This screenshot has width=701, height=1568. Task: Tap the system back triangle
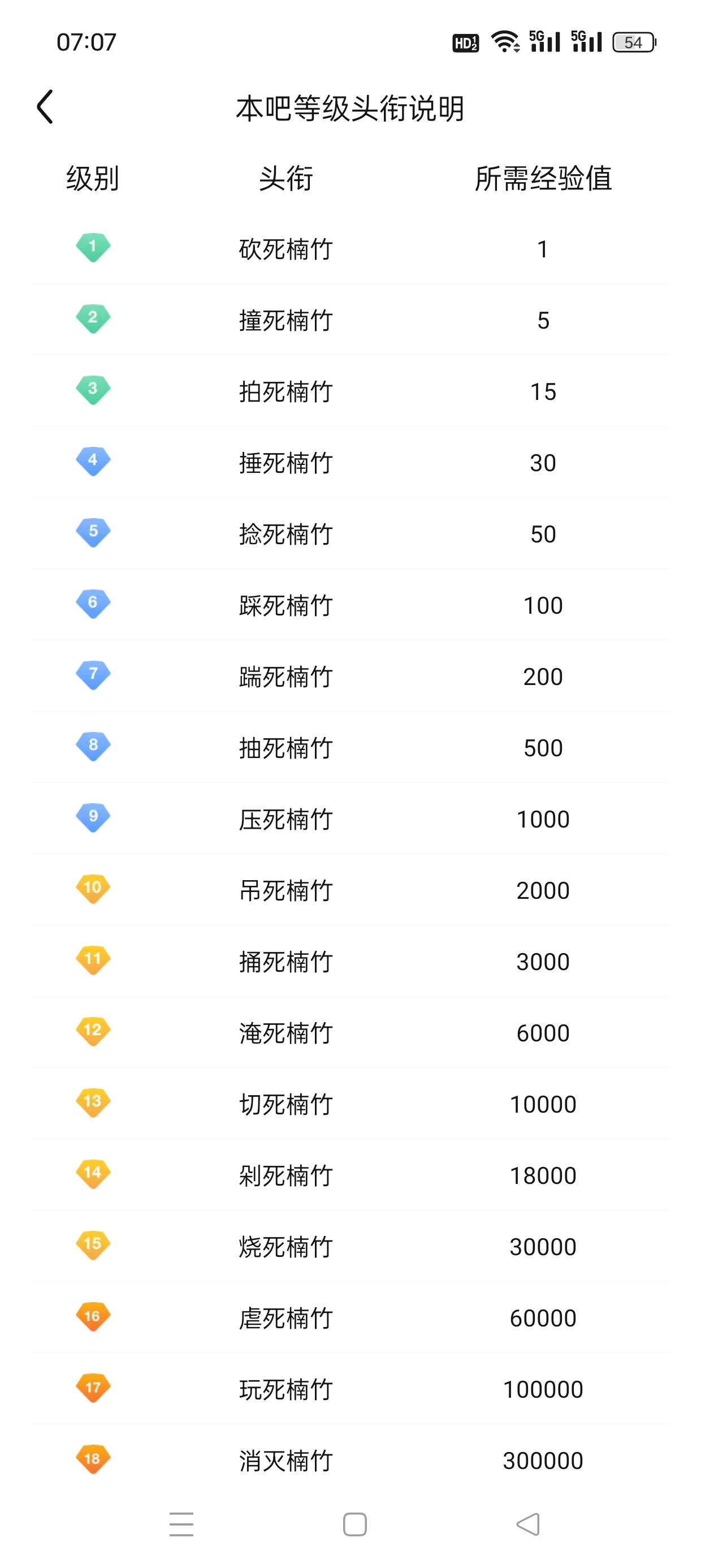[x=527, y=1524]
